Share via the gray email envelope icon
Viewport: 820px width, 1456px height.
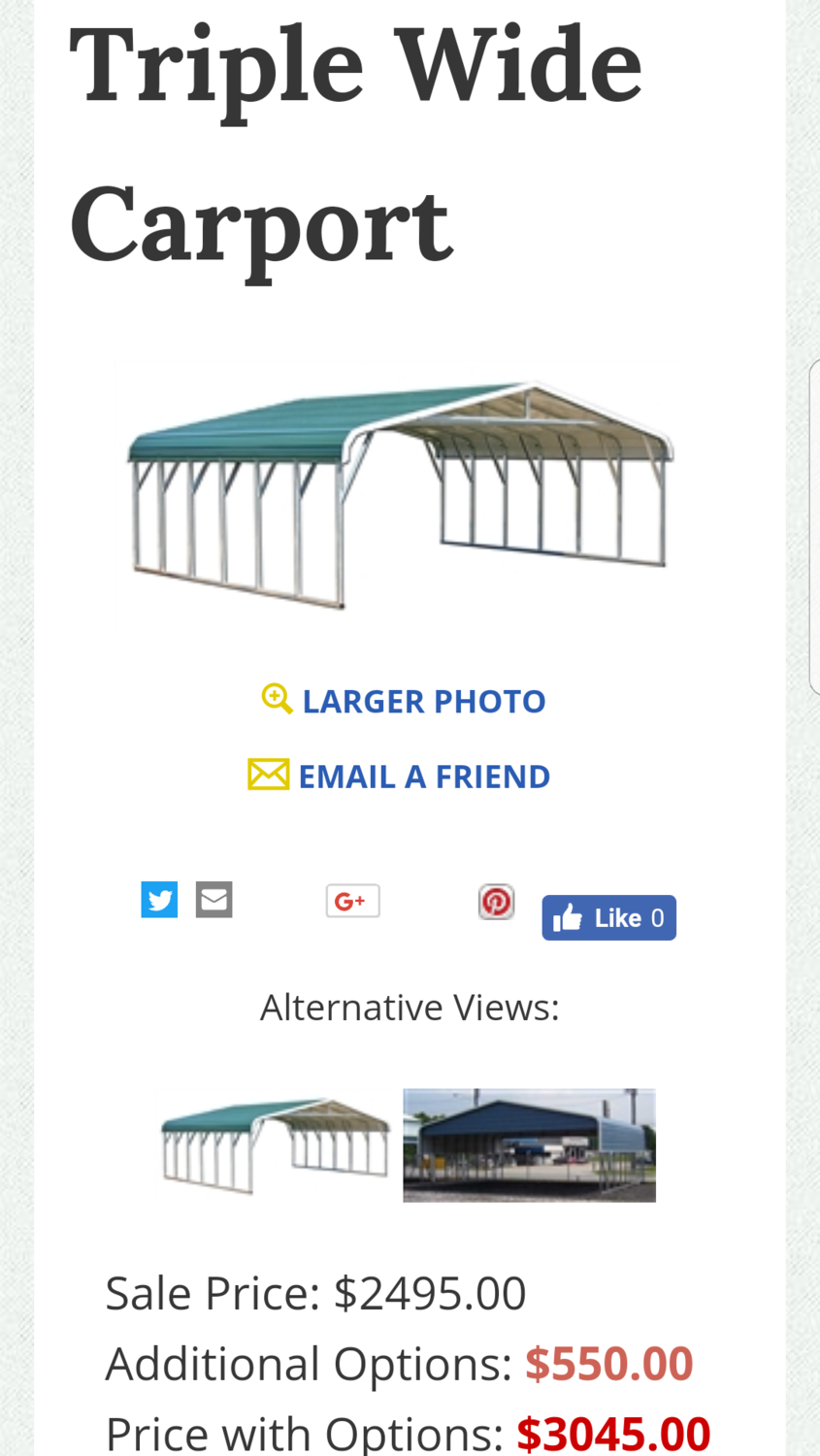click(x=214, y=900)
